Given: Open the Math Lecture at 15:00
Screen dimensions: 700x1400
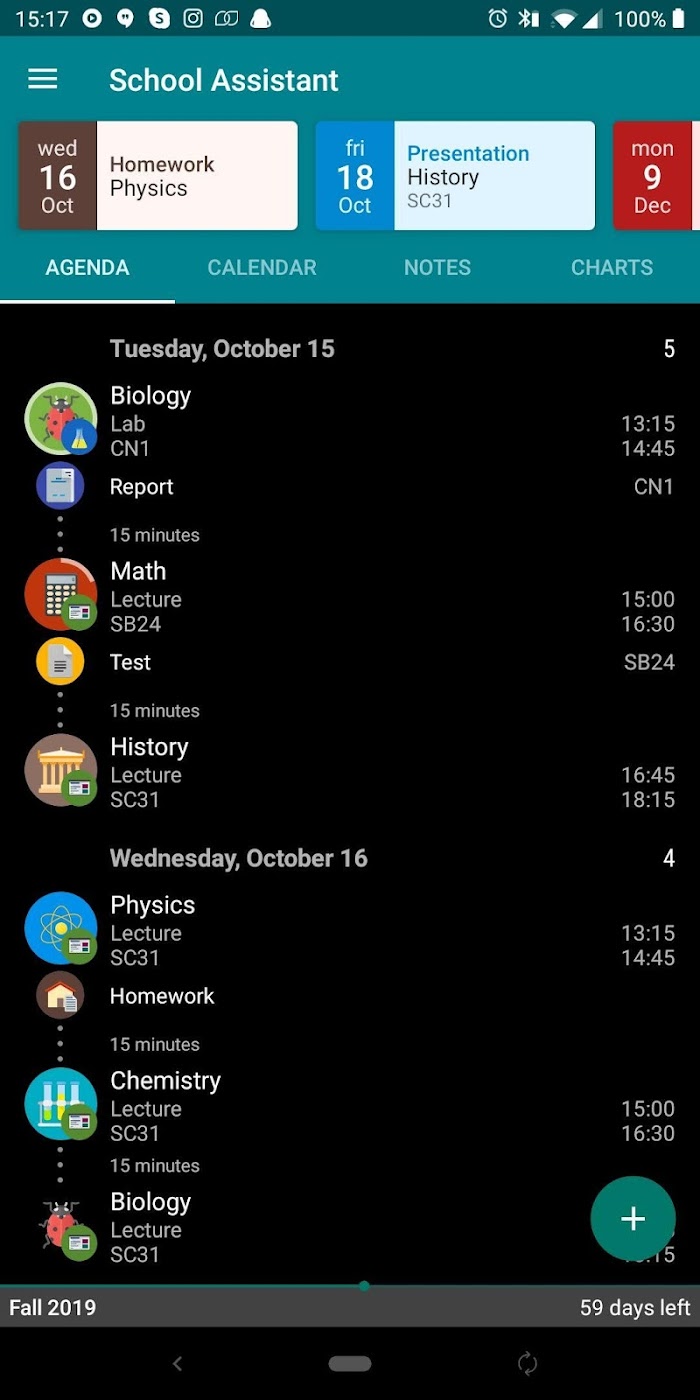Looking at the screenshot, I should pyautogui.click(x=350, y=597).
